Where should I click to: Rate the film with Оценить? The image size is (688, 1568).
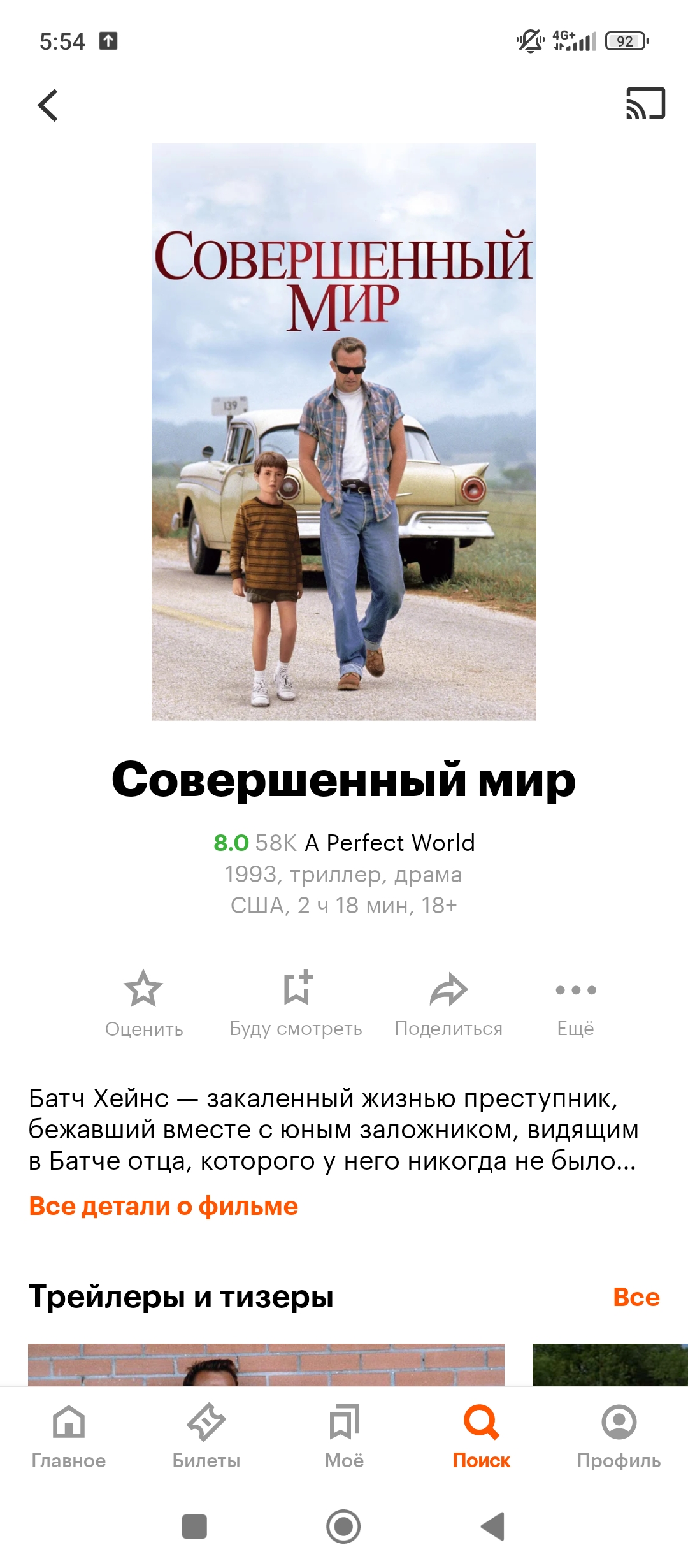pos(143,1001)
